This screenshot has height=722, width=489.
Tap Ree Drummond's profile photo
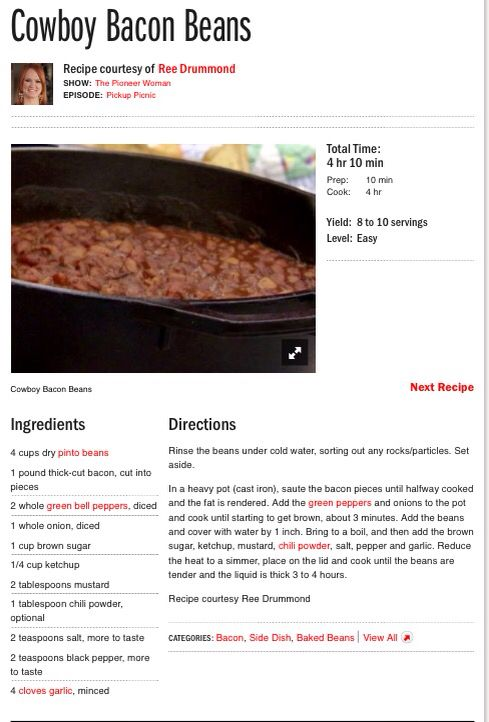coord(32,84)
